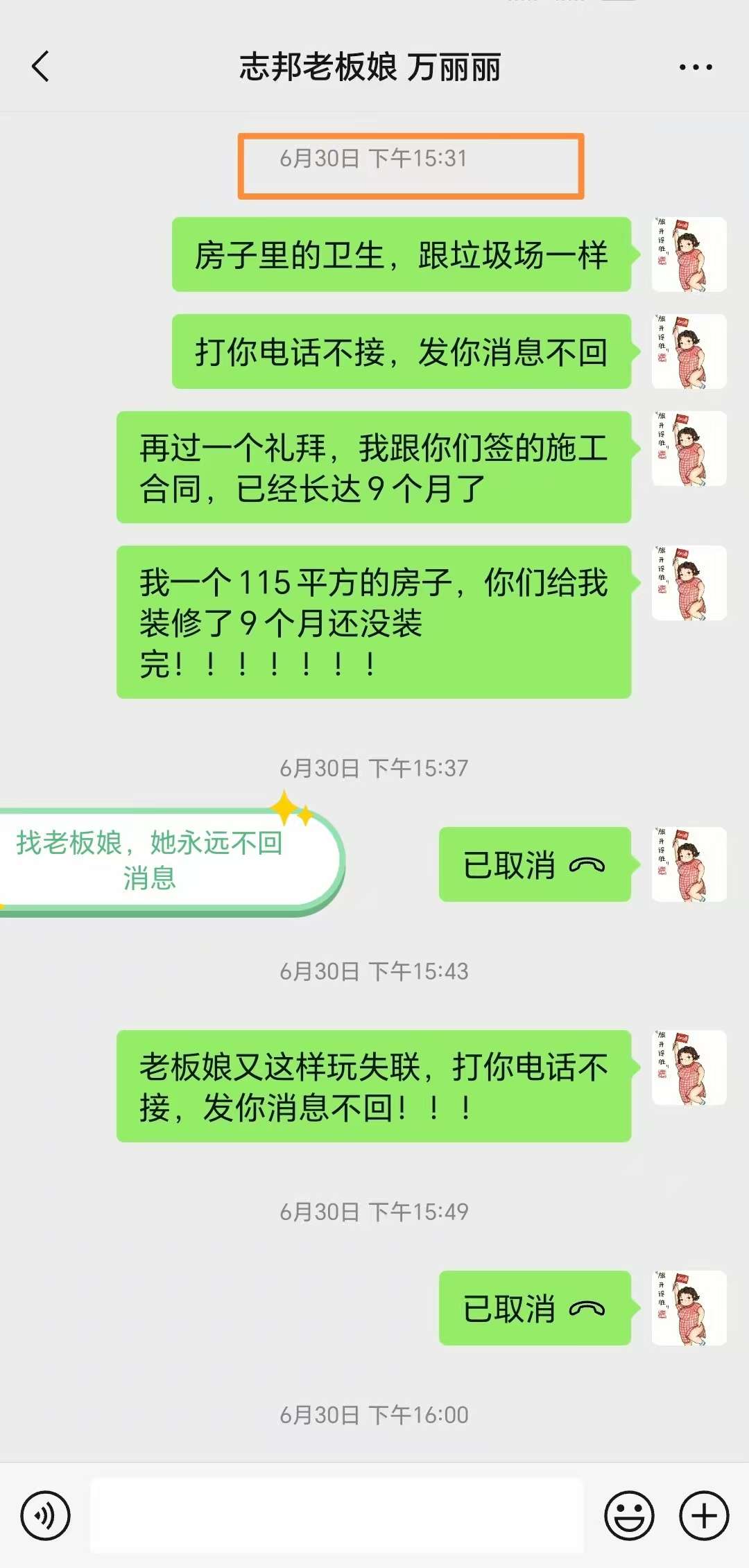The image size is (749, 1568).
Task: Go back from the chat
Action: pyautogui.click(x=41, y=67)
